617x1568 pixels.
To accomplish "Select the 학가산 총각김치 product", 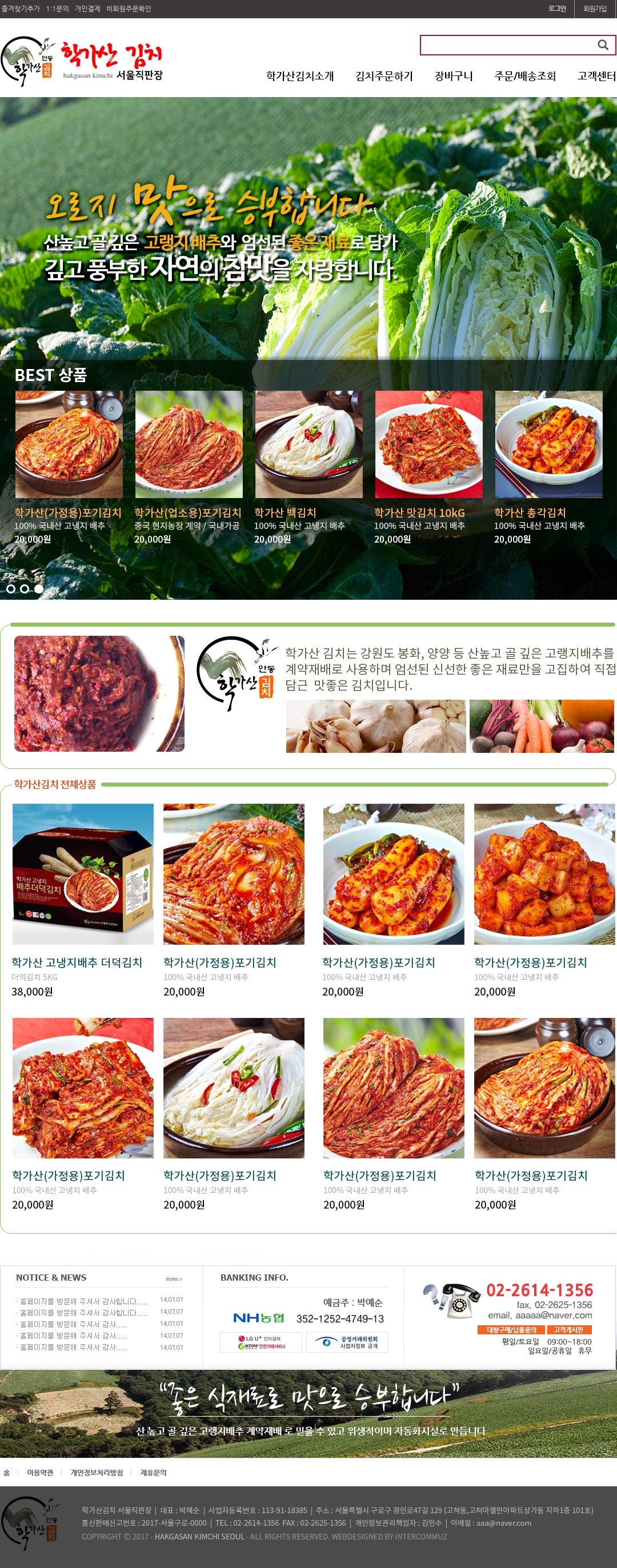I will tap(548, 444).
